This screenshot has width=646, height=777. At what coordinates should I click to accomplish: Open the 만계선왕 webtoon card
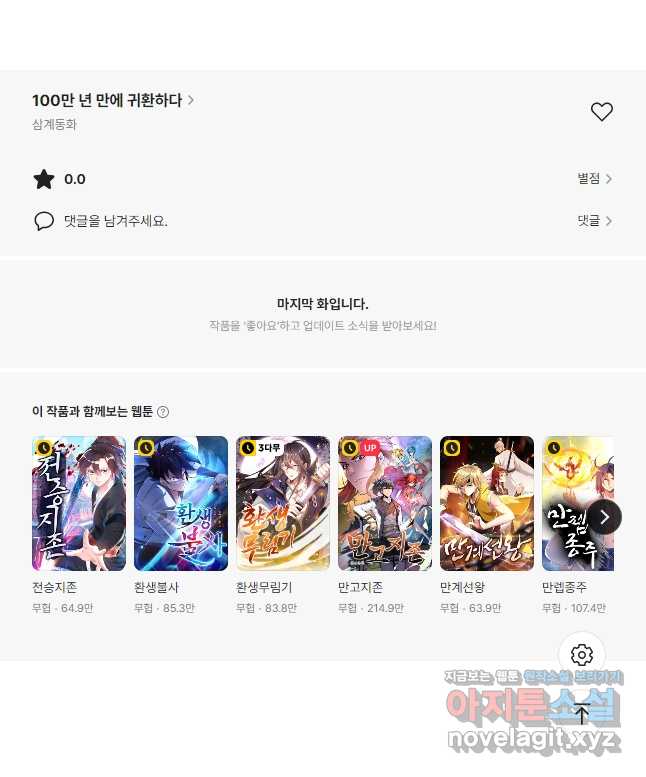(487, 504)
